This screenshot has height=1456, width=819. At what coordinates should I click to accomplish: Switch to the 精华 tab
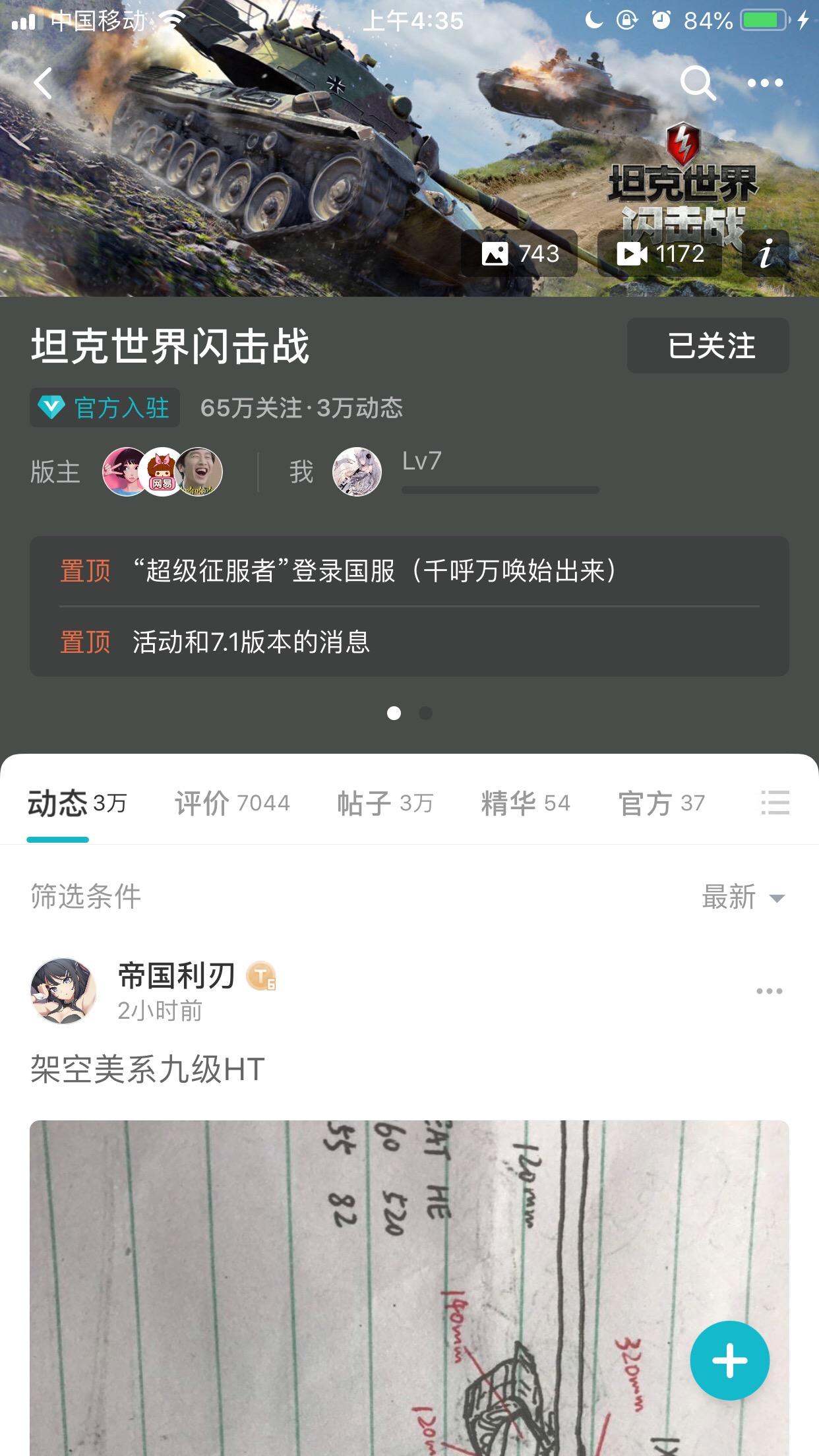tap(524, 803)
